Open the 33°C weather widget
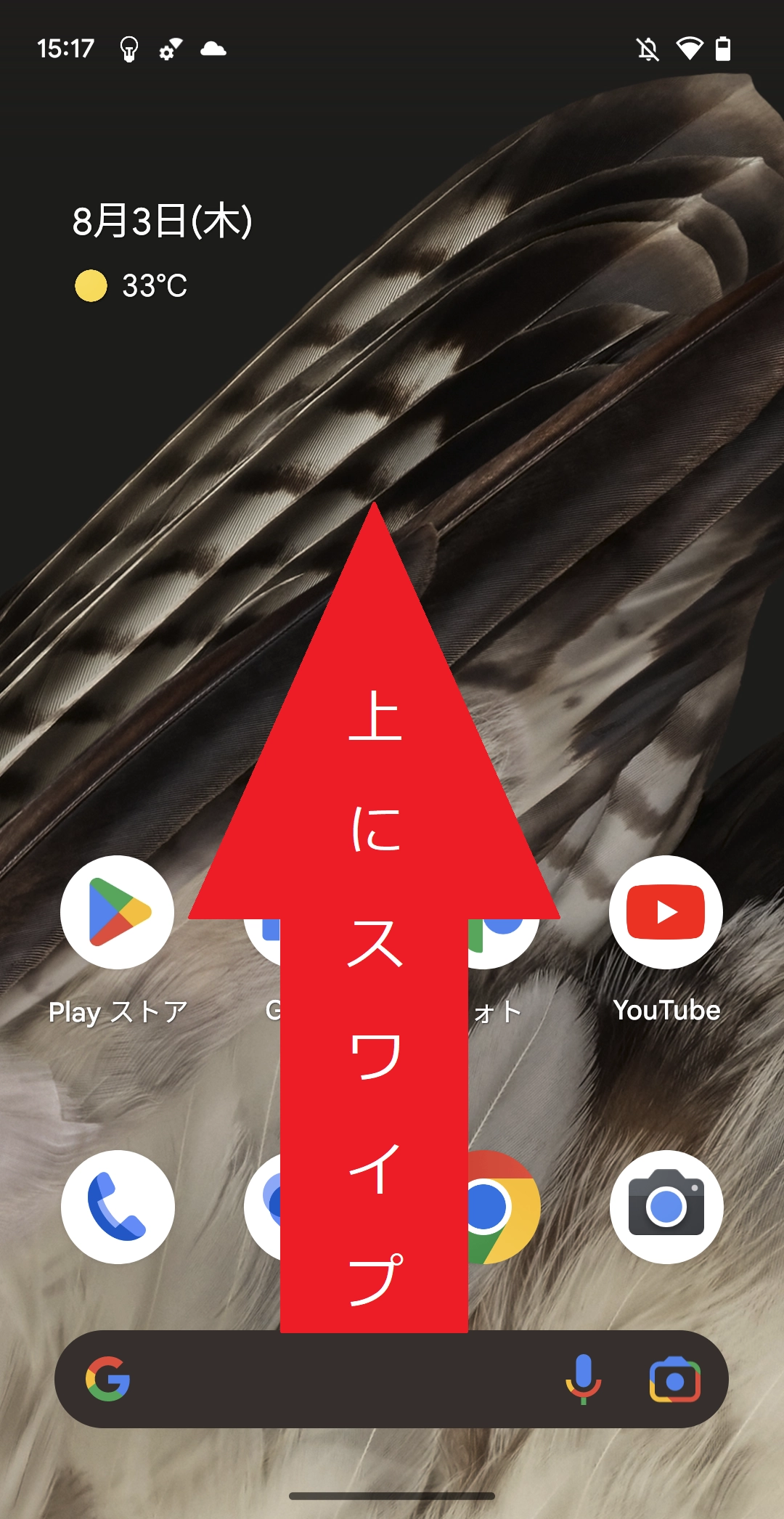The image size is (784, 1519). pyautogui.click(x=132, y=285)
